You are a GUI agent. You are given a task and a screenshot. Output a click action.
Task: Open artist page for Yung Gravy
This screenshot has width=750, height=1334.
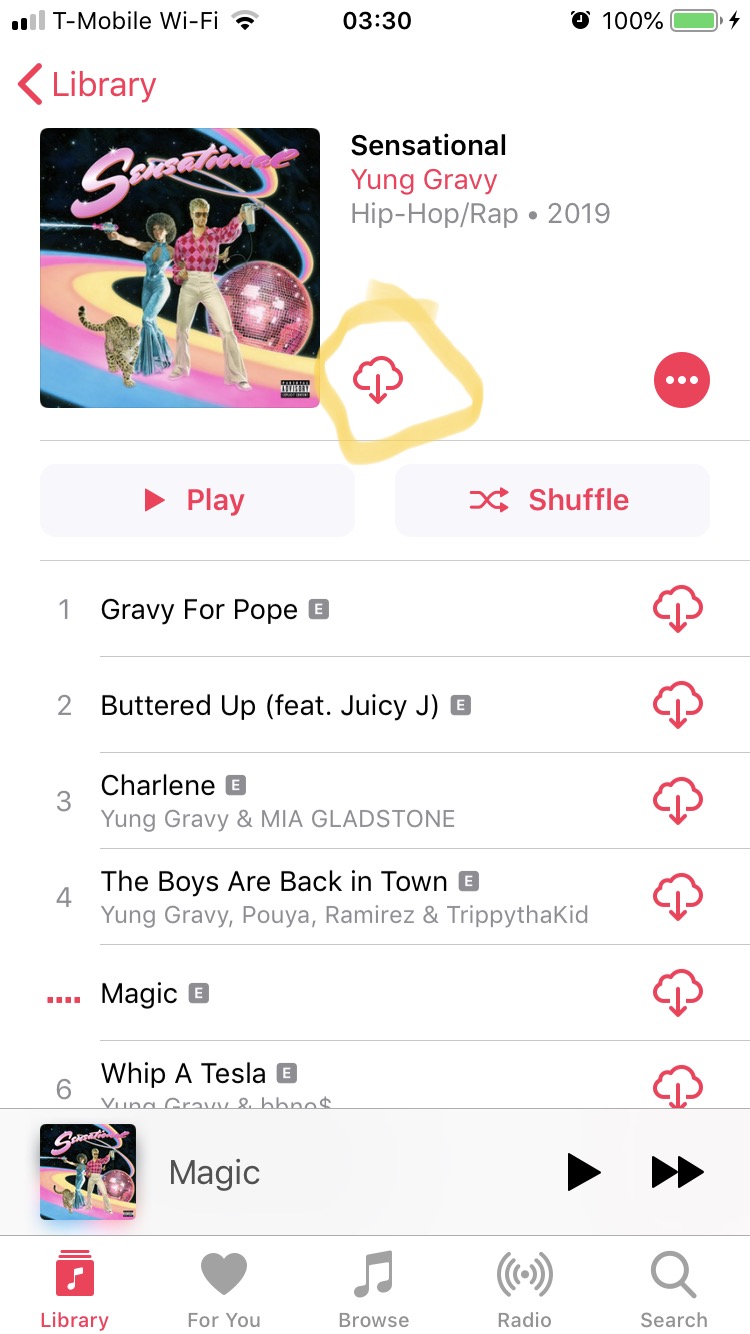coord(423,180)
